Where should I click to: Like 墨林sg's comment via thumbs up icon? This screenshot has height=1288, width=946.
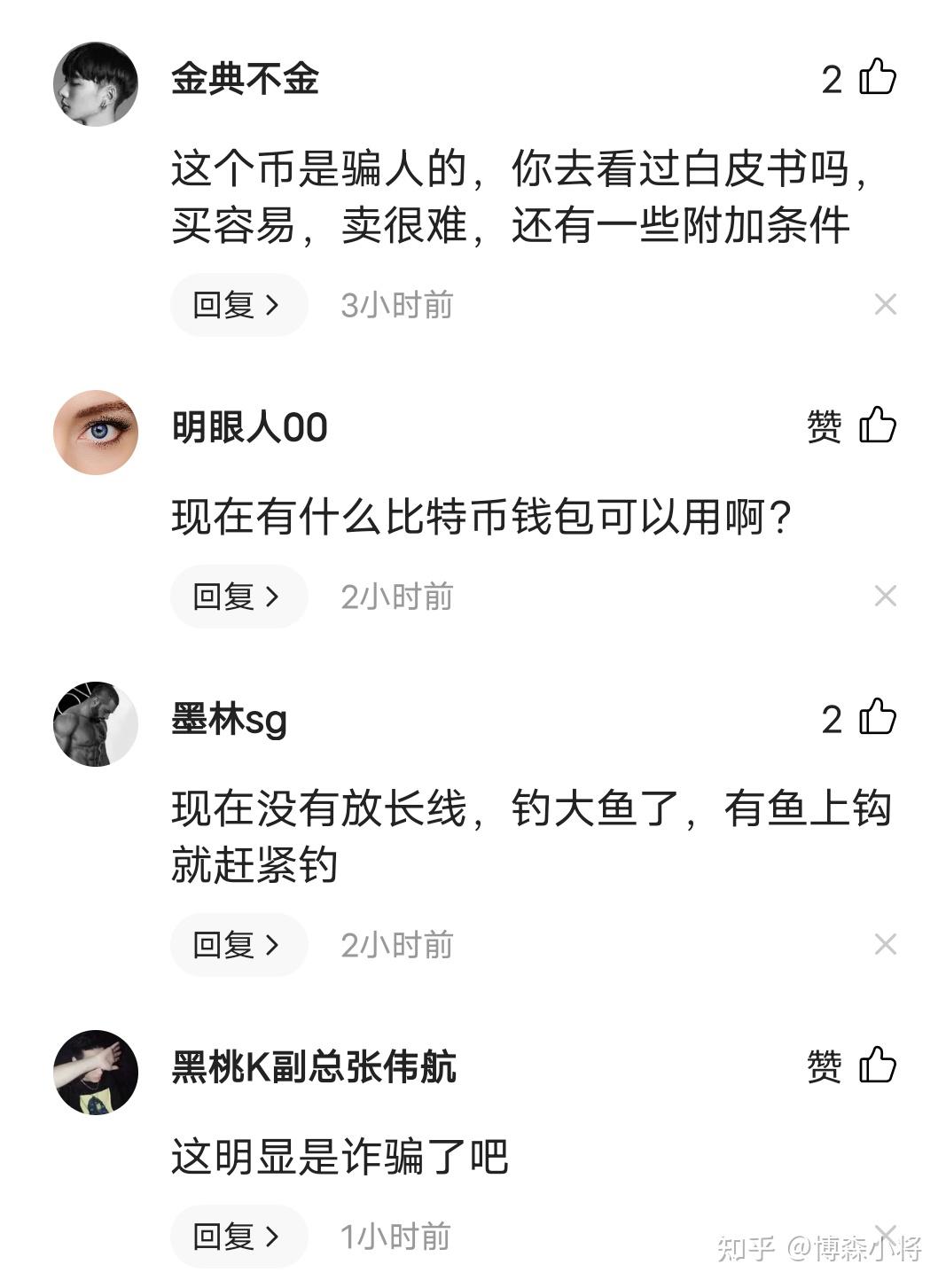click(x=877, y=721)
